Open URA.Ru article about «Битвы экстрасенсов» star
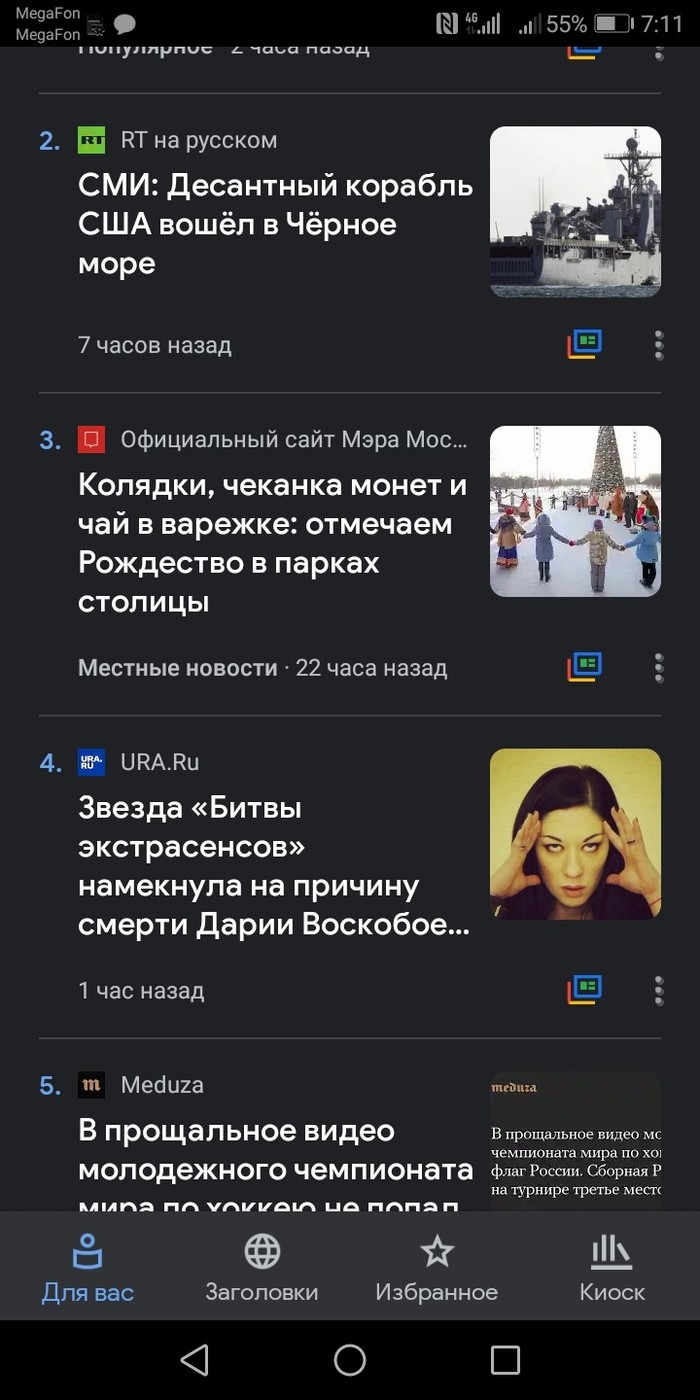Viewport: 700px width, 1400px height. coord(274,866)
